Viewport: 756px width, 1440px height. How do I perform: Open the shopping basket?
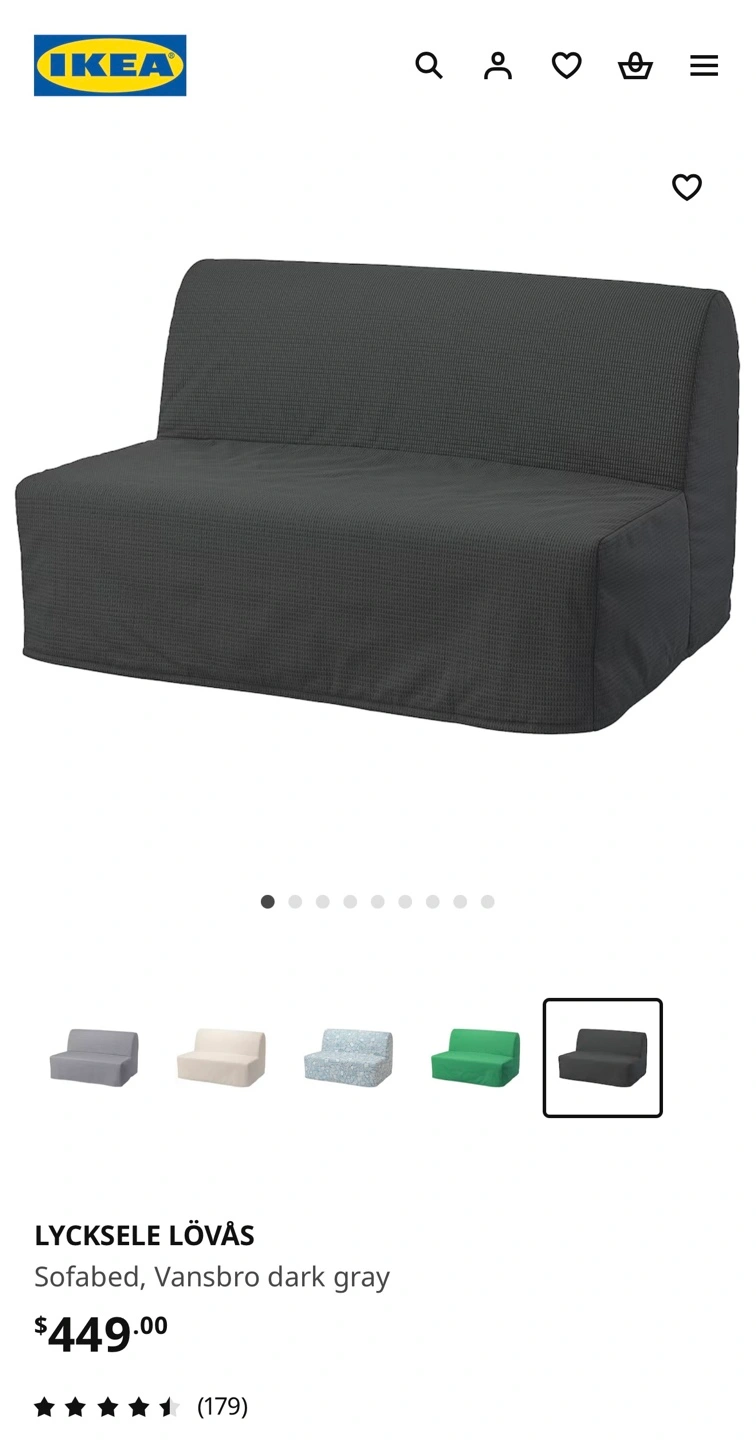pyautogui.click(x=635, y=66)
